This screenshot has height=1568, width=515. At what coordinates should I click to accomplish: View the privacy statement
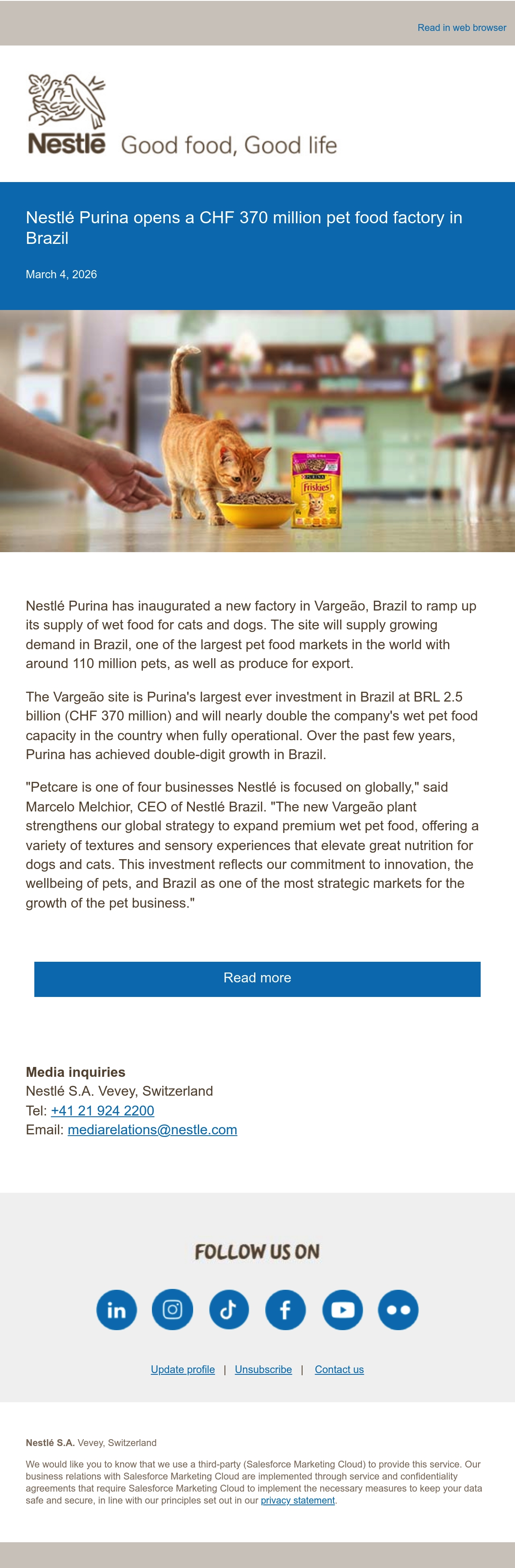[298, 1500]
